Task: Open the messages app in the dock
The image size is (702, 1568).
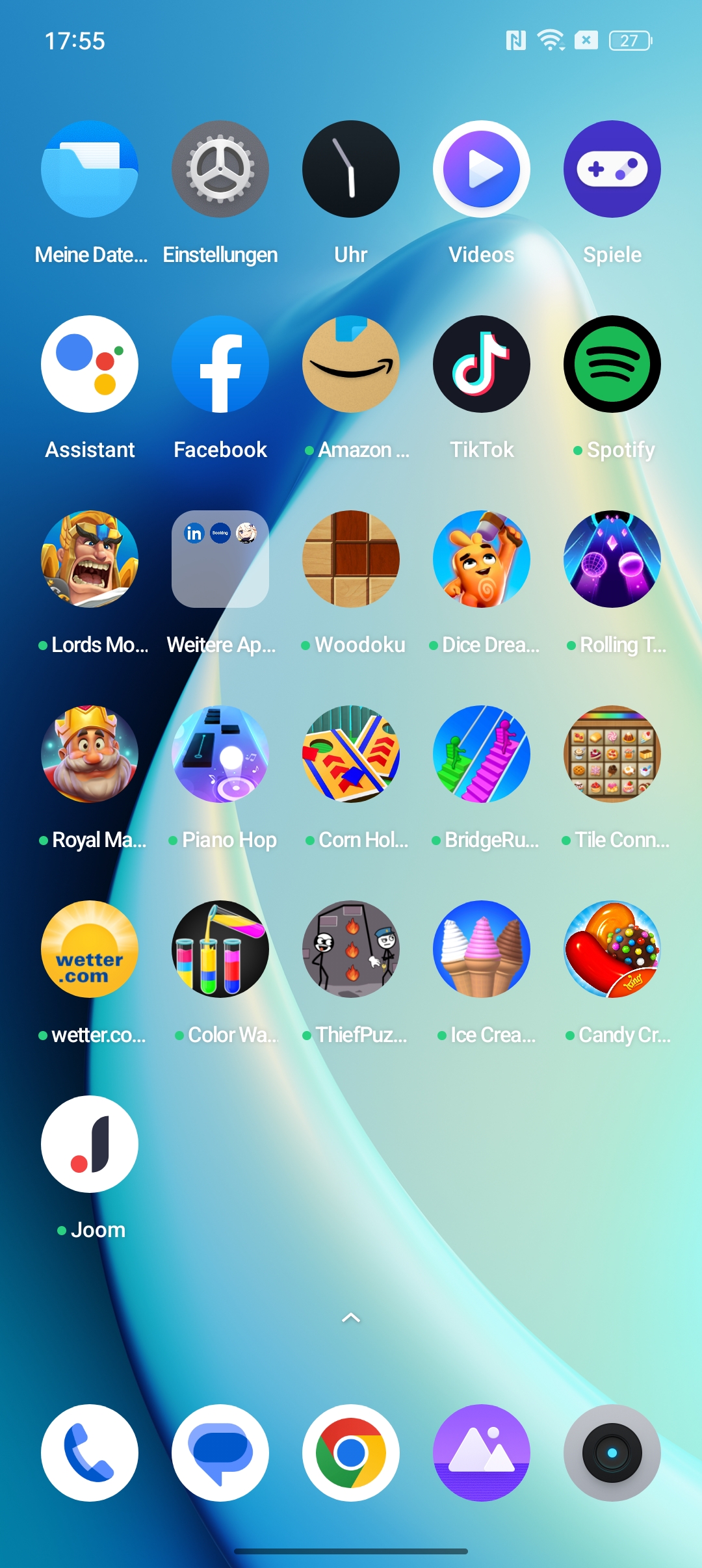Action: (220, 1453)
